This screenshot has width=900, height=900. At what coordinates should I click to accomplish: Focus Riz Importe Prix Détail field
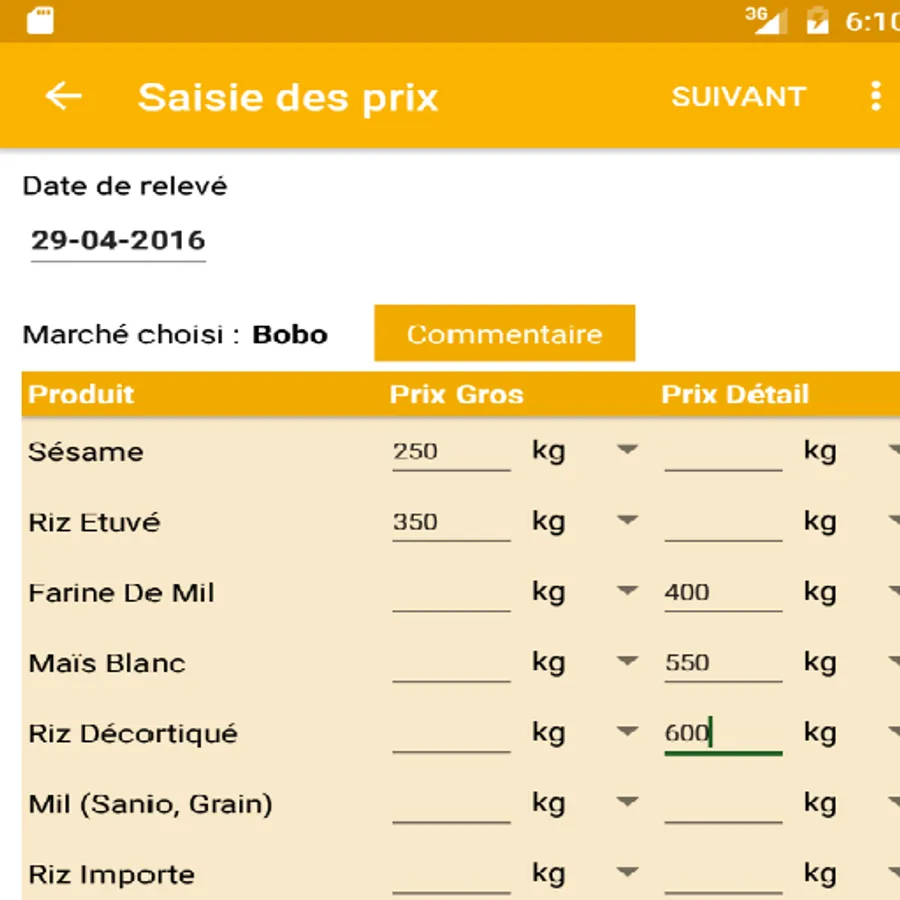coord(722,875)
